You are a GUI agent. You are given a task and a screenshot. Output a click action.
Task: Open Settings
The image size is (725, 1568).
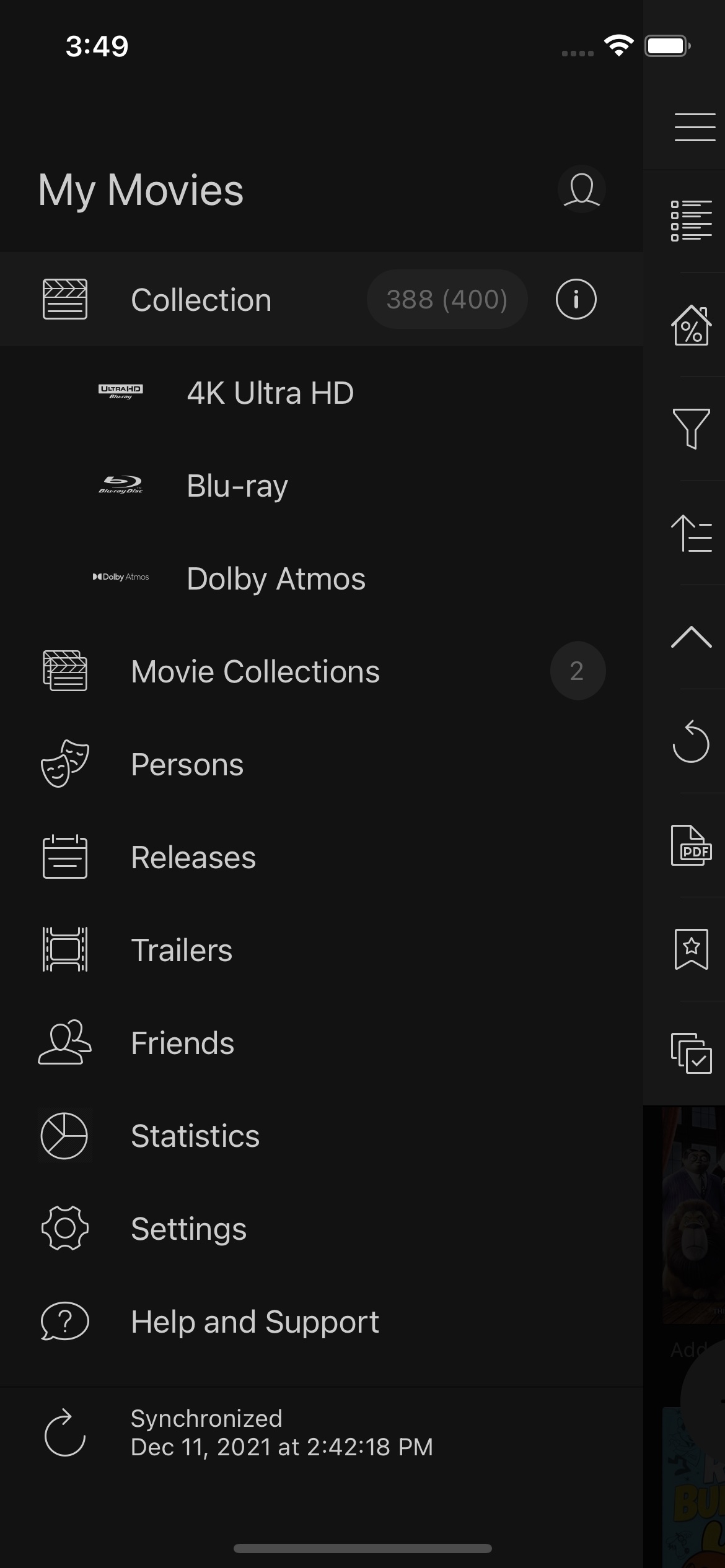point(189,1229)
